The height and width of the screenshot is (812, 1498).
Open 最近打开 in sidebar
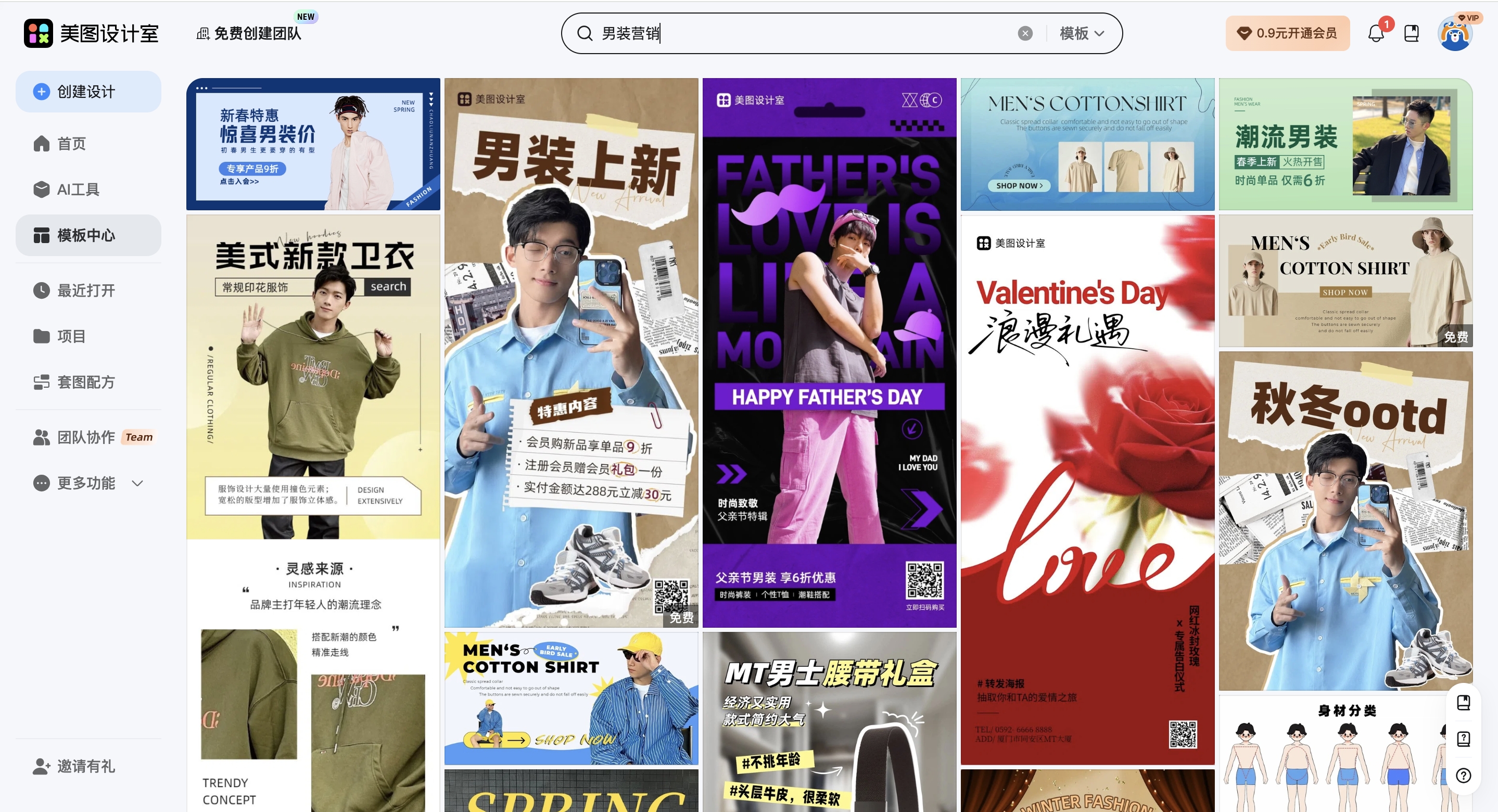(85, 290)
